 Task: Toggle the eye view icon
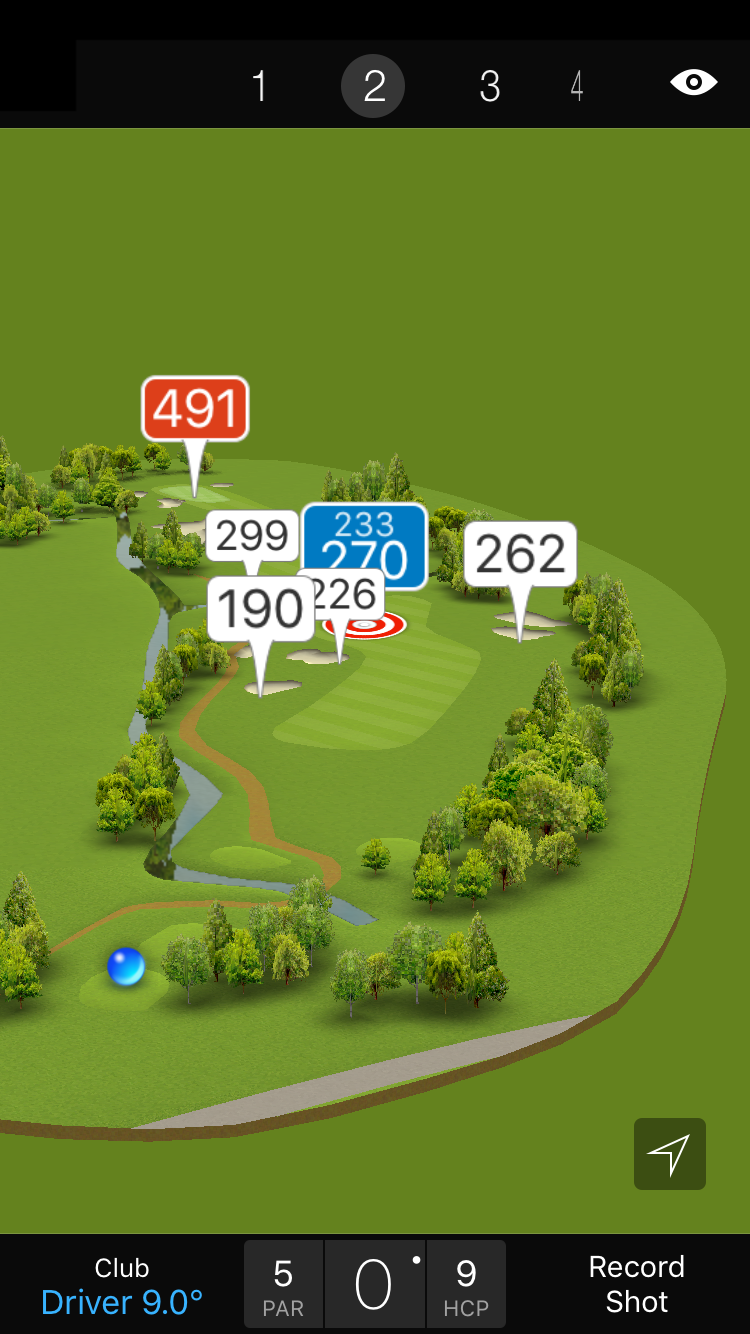(693, 82)
